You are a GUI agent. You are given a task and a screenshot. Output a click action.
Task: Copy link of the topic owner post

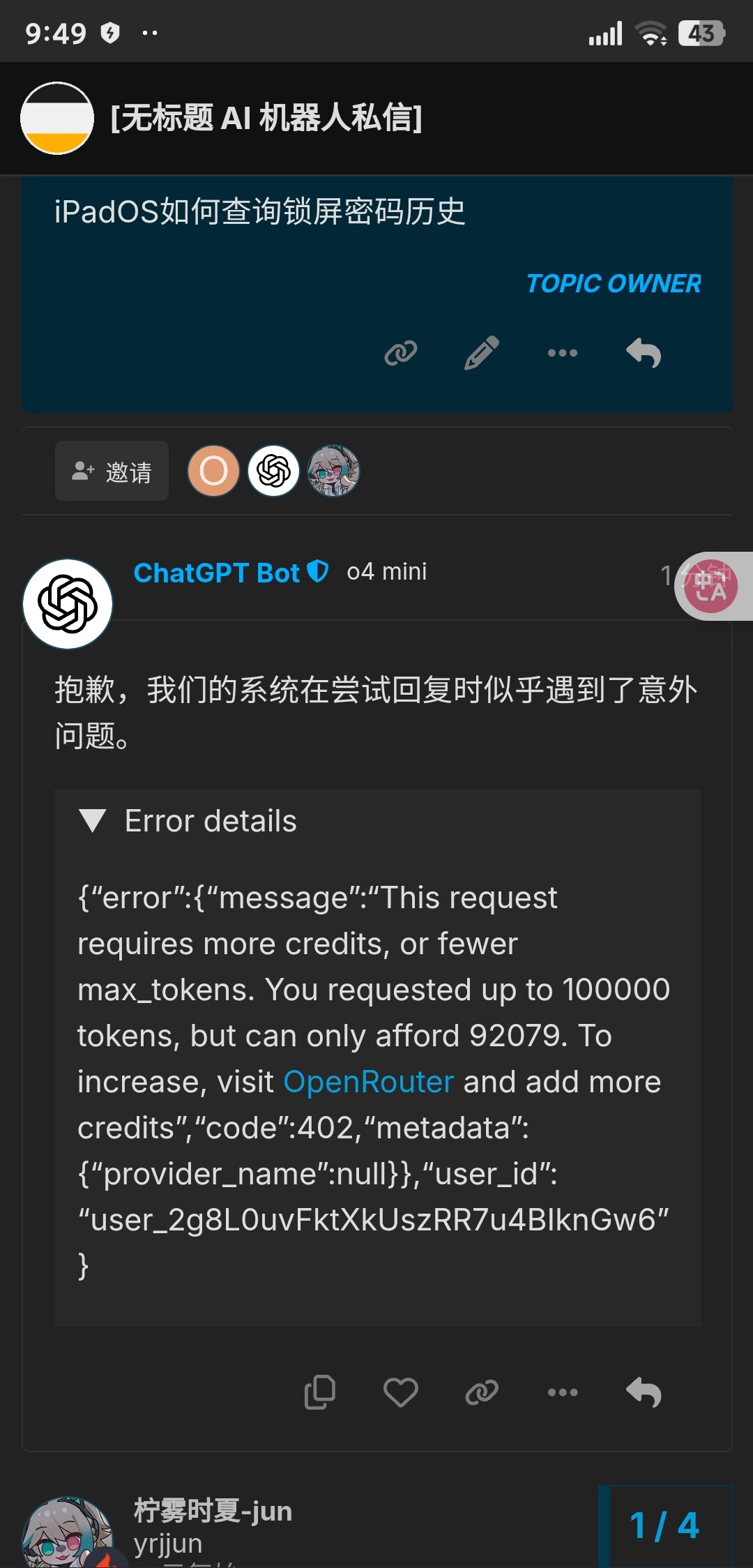pyautogui.click(x=401, y=353)
